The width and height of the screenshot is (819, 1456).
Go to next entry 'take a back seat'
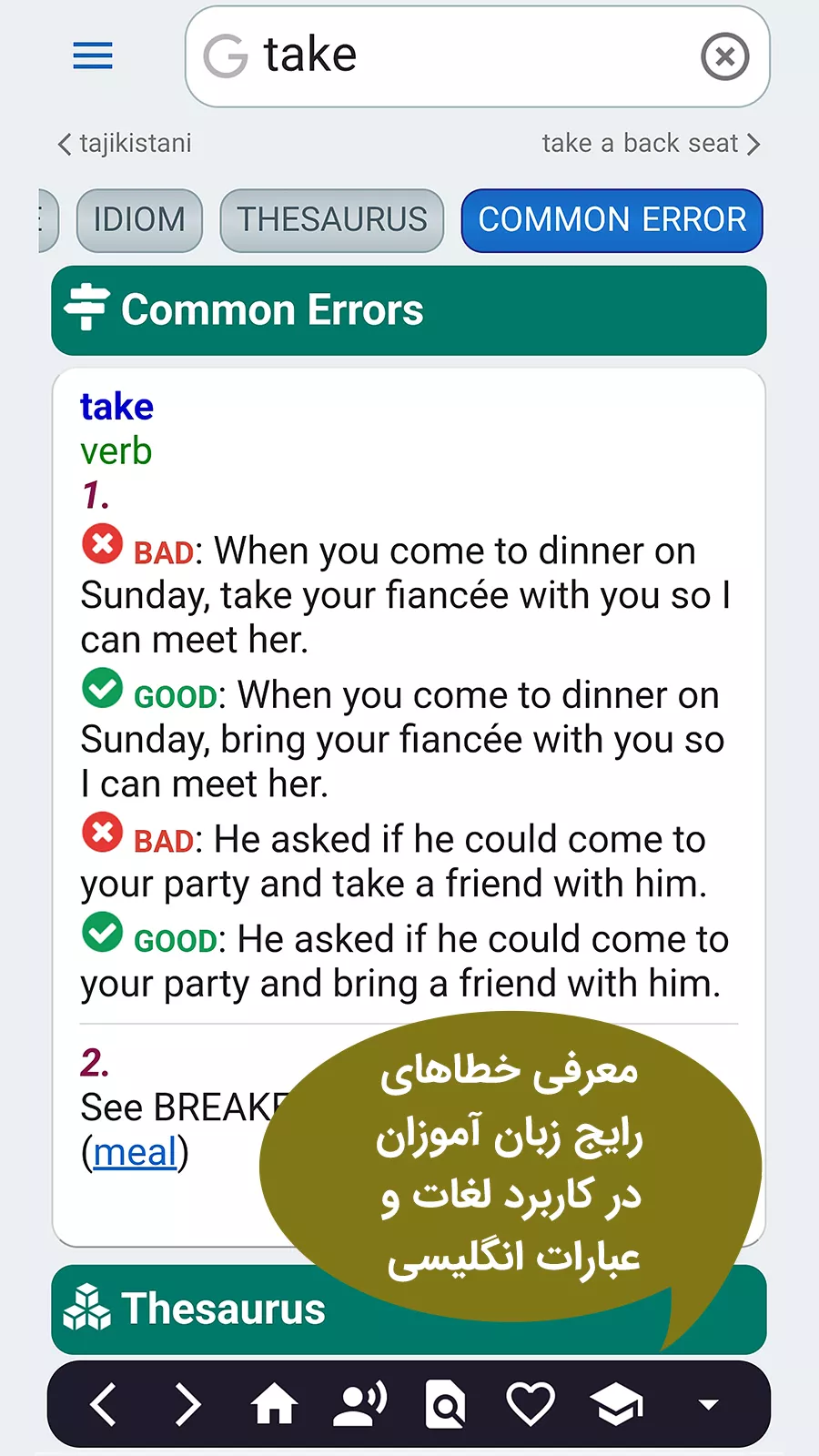[650, 144]
